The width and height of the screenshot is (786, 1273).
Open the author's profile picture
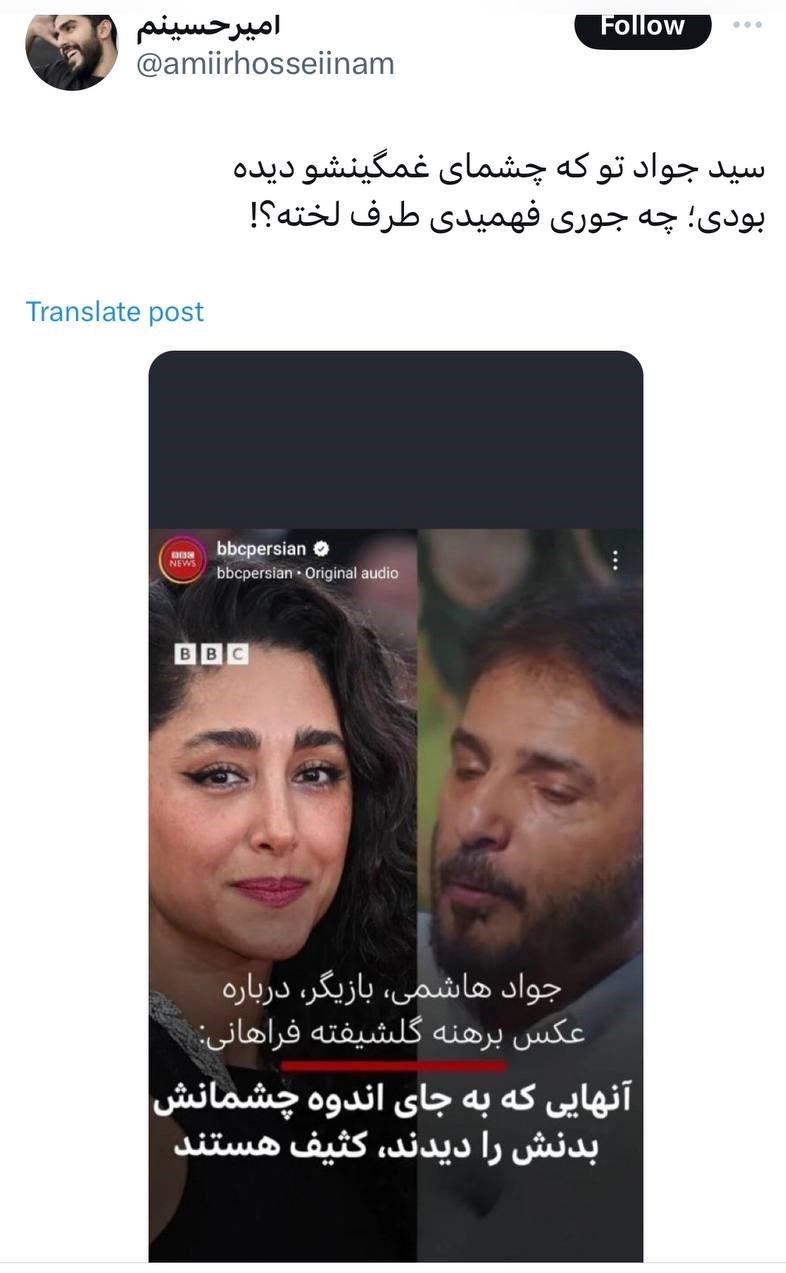tap(72, 50)
